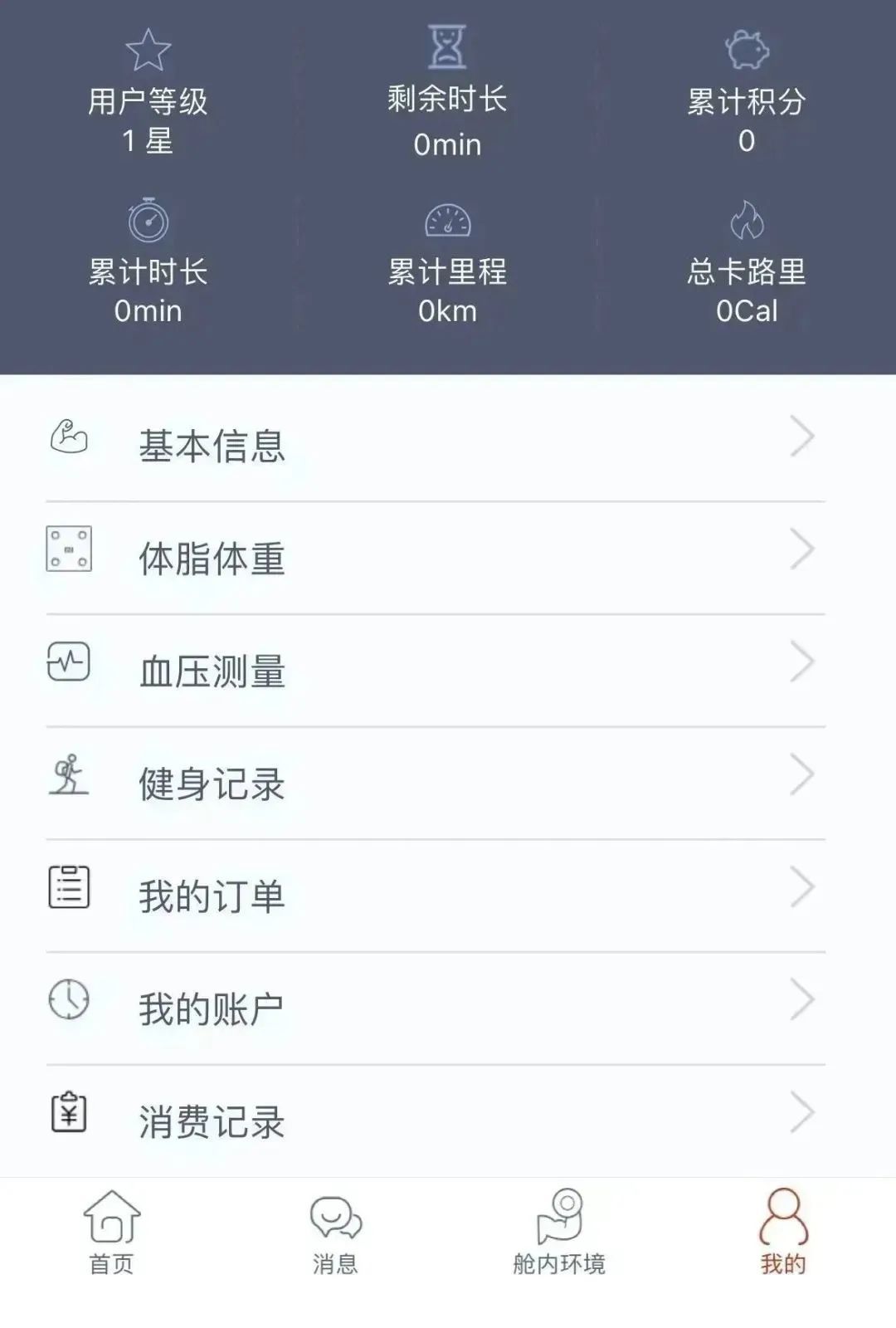Select the 我的 tab

(782, 1233)
